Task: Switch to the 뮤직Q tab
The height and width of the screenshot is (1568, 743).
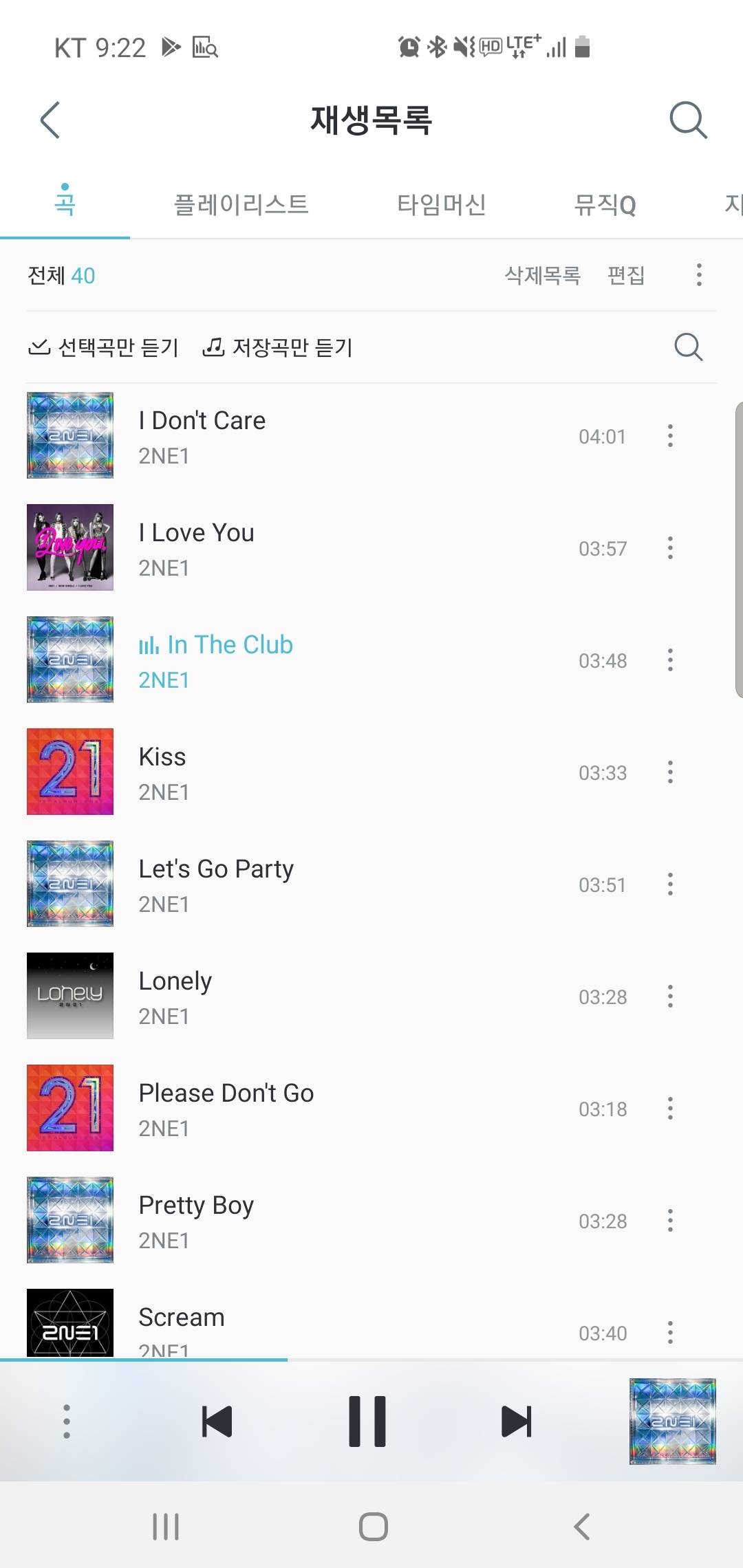Action: (x=605, y=204)
